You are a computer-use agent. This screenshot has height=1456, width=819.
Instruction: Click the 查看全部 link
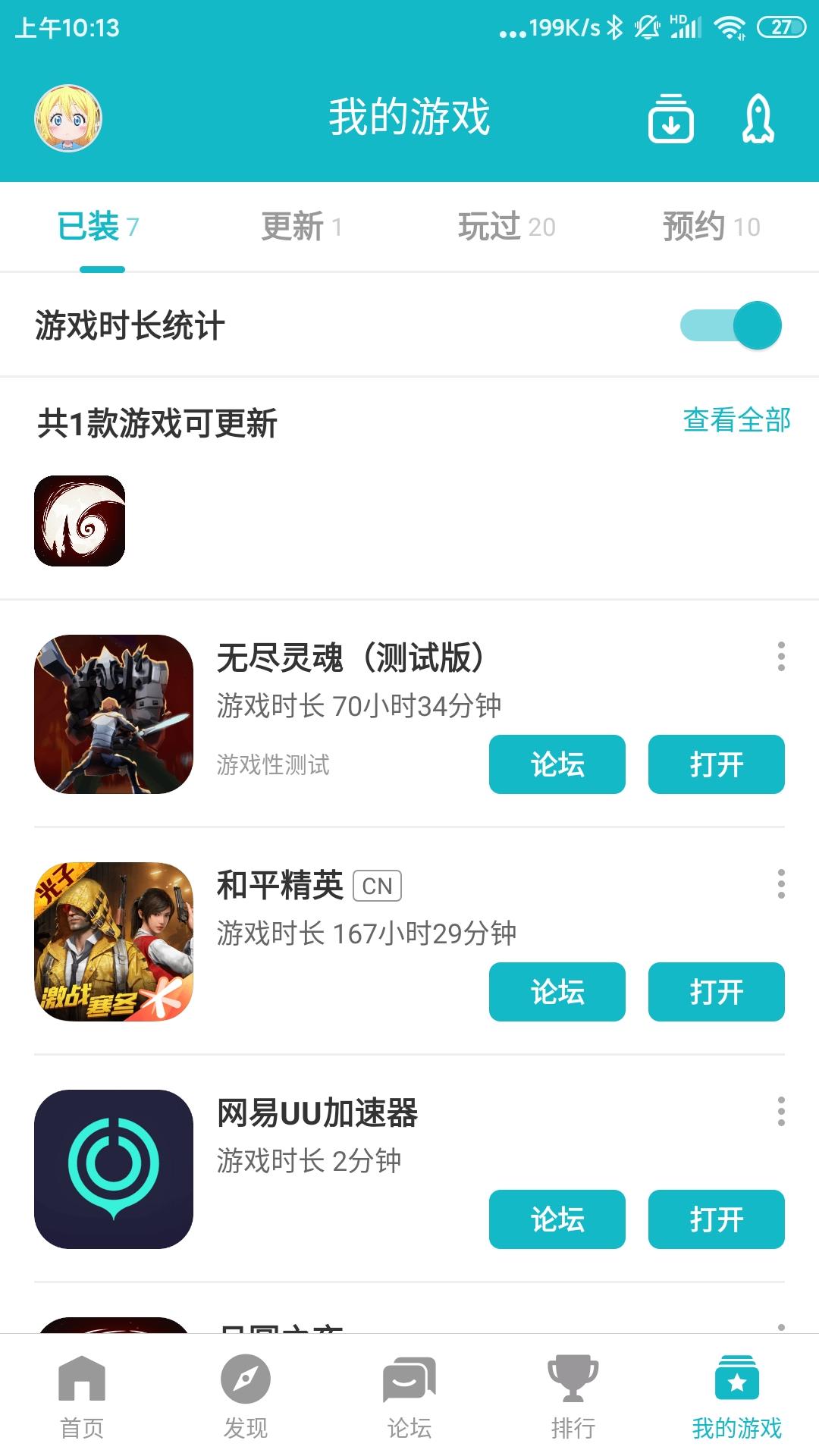[x=736, y=422]
